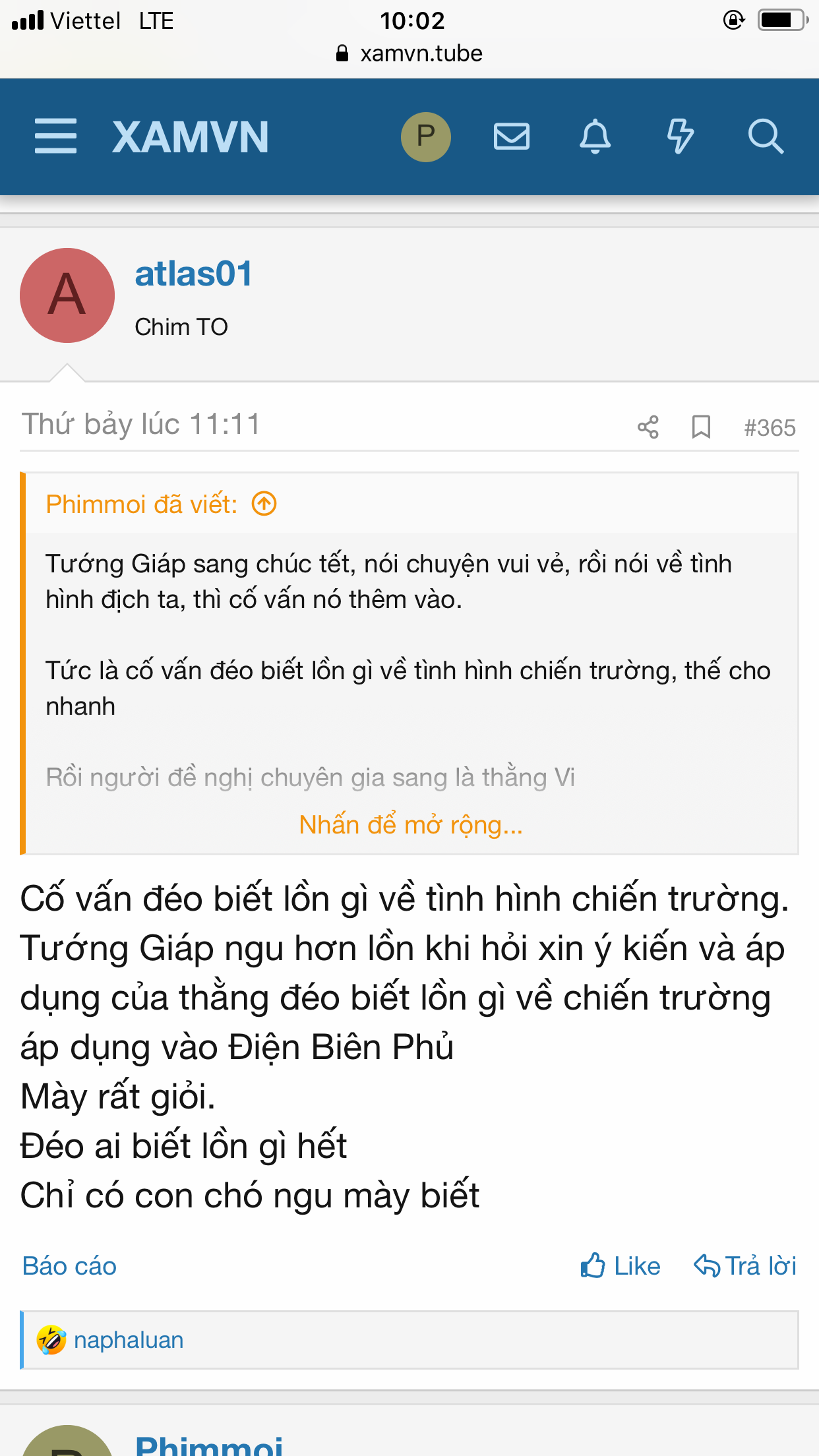
Task: Expand the quote with Nhấn để mở rộng
Action: 410,825
